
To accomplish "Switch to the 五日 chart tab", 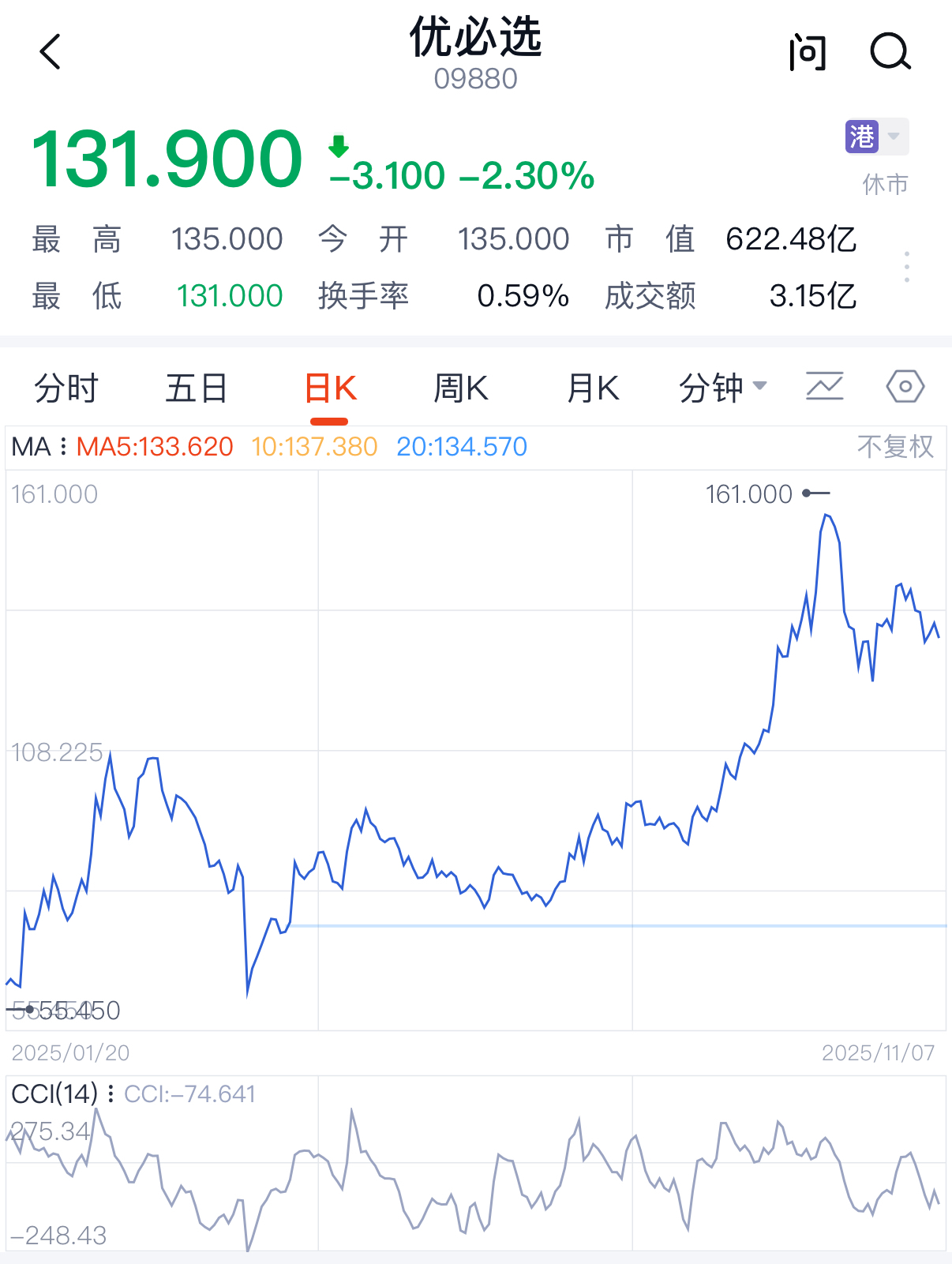I will point(197,388).
